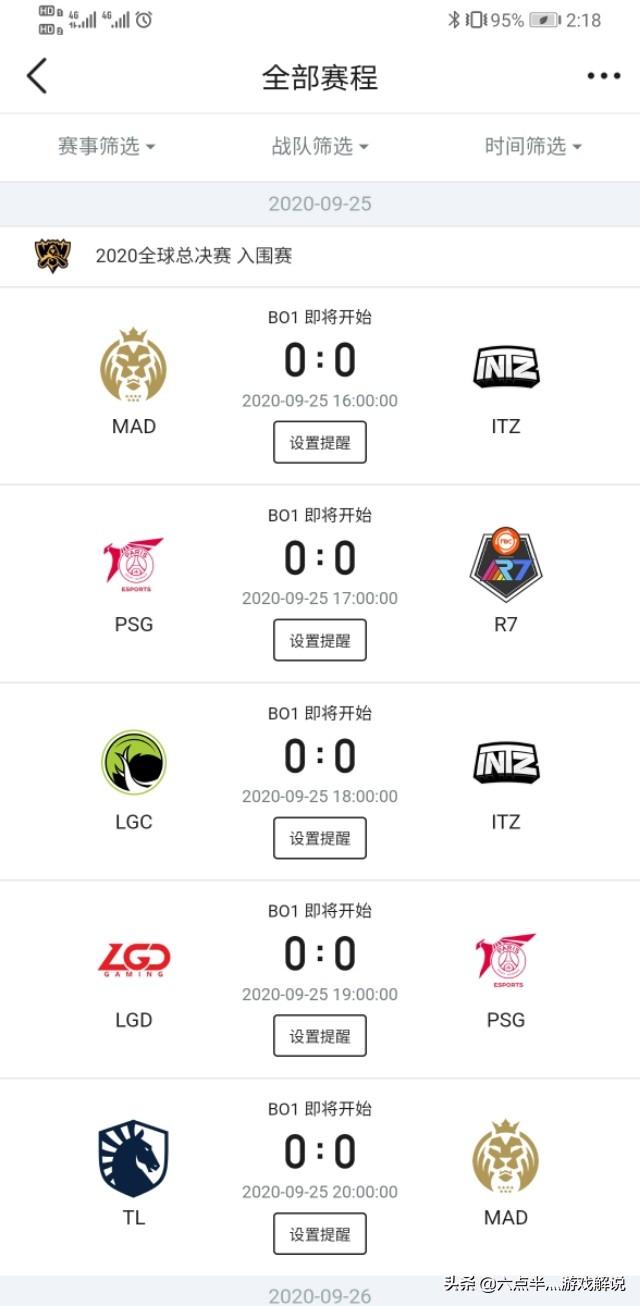
Task: Set reminder for PSG vs R7 match
Action: click(x=320, y=641)
